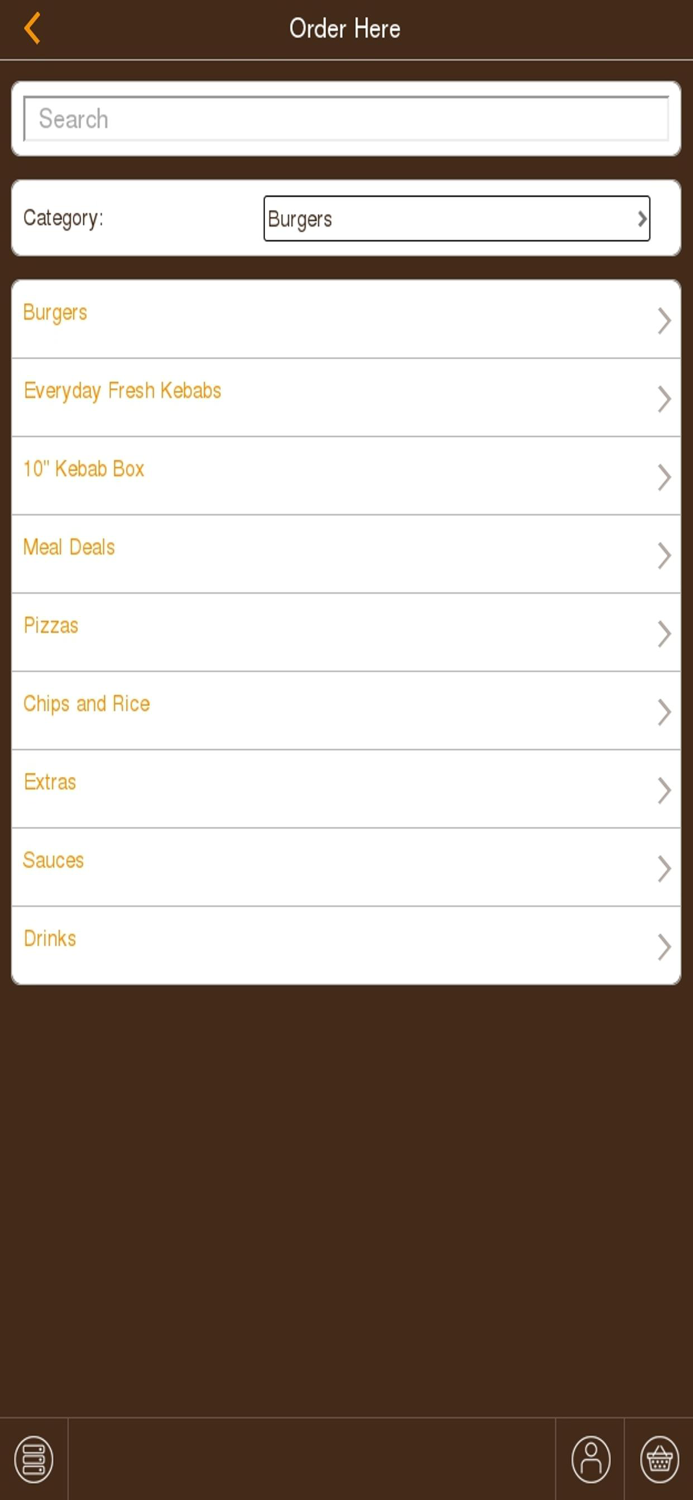Open the shopping basket
Screen dimensions: 693x1500
[659, 1459]
